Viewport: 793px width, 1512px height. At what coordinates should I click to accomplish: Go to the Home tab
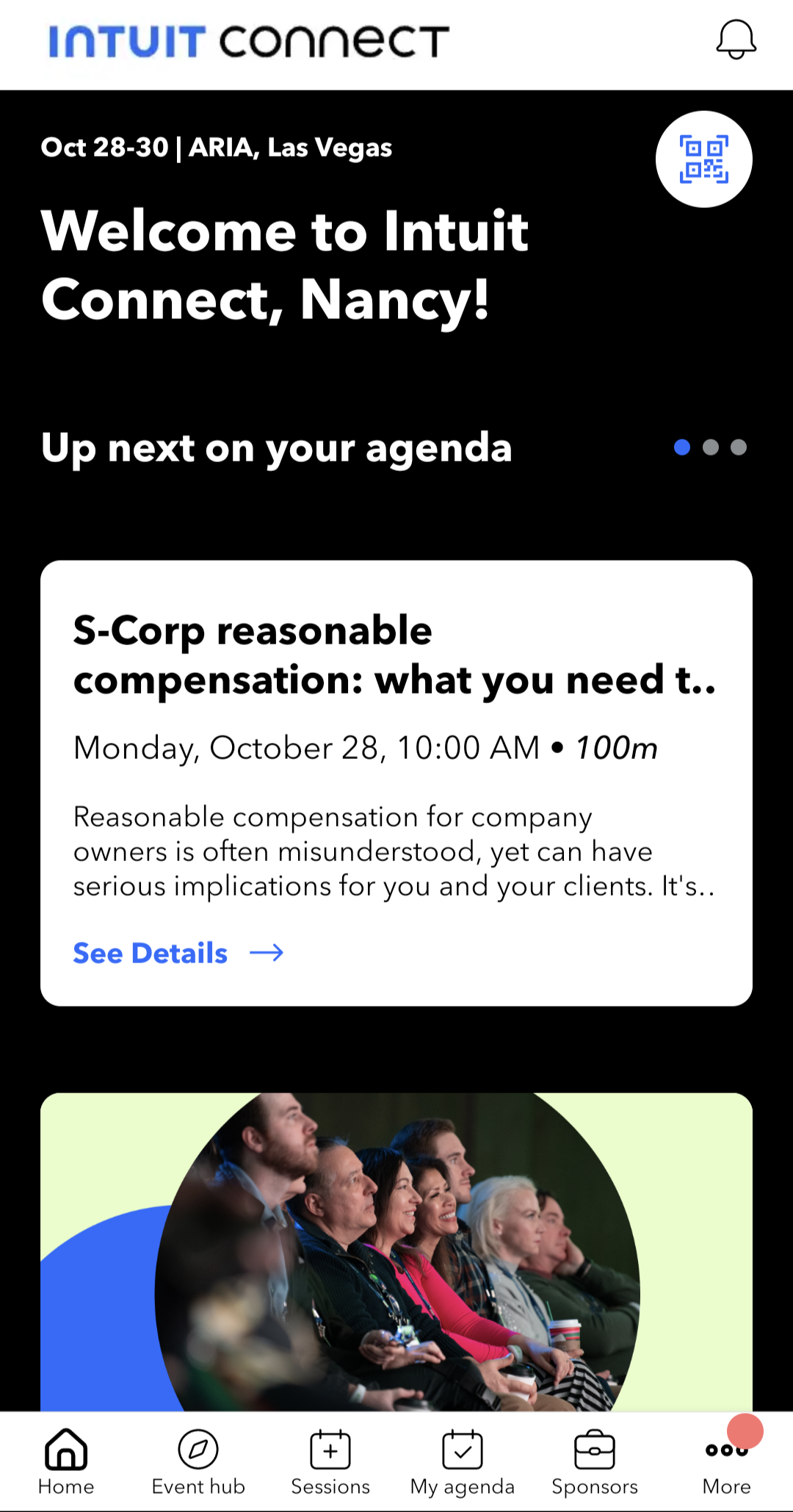click(x=66, y=1462)
